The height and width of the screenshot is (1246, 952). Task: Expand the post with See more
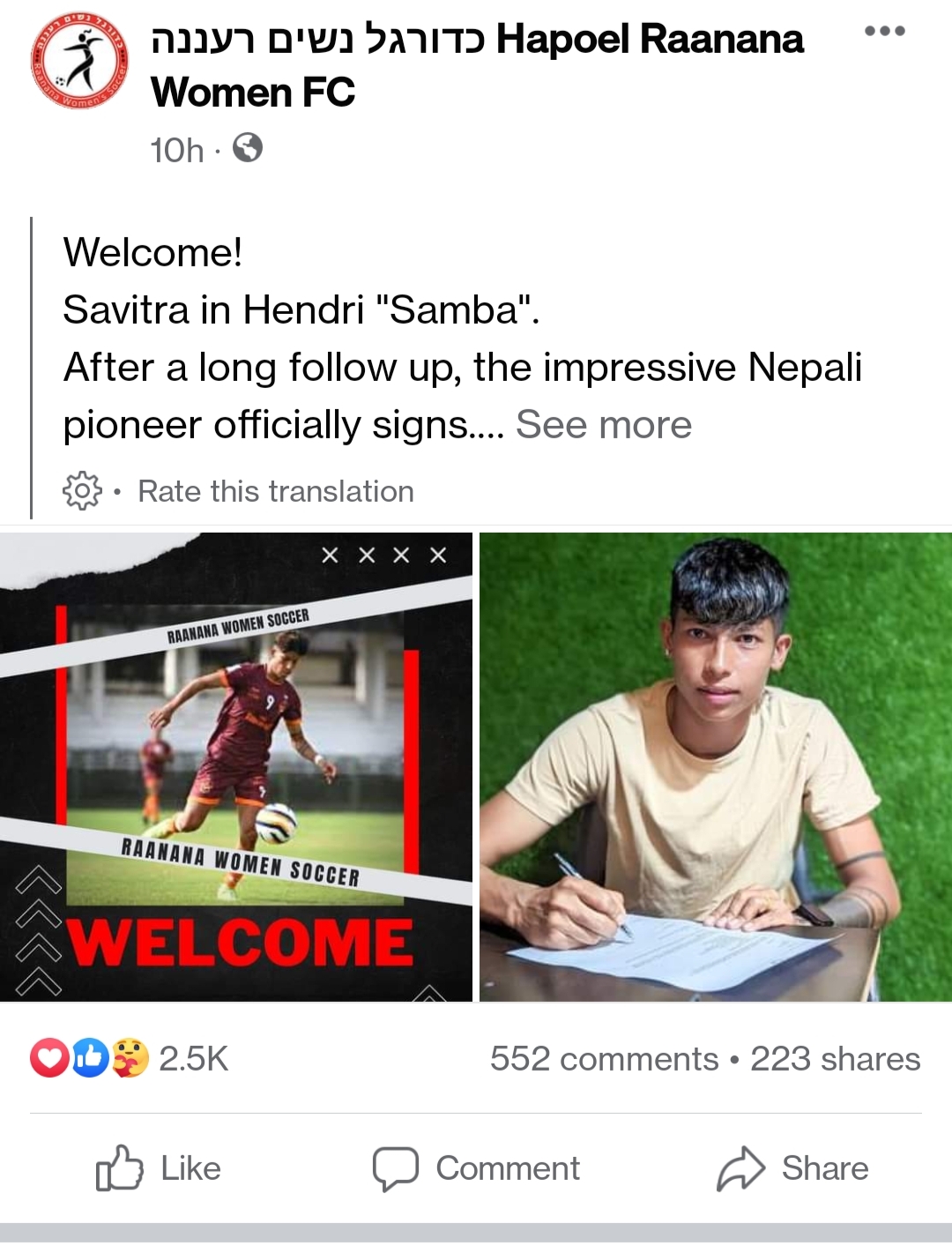point(604,425)
